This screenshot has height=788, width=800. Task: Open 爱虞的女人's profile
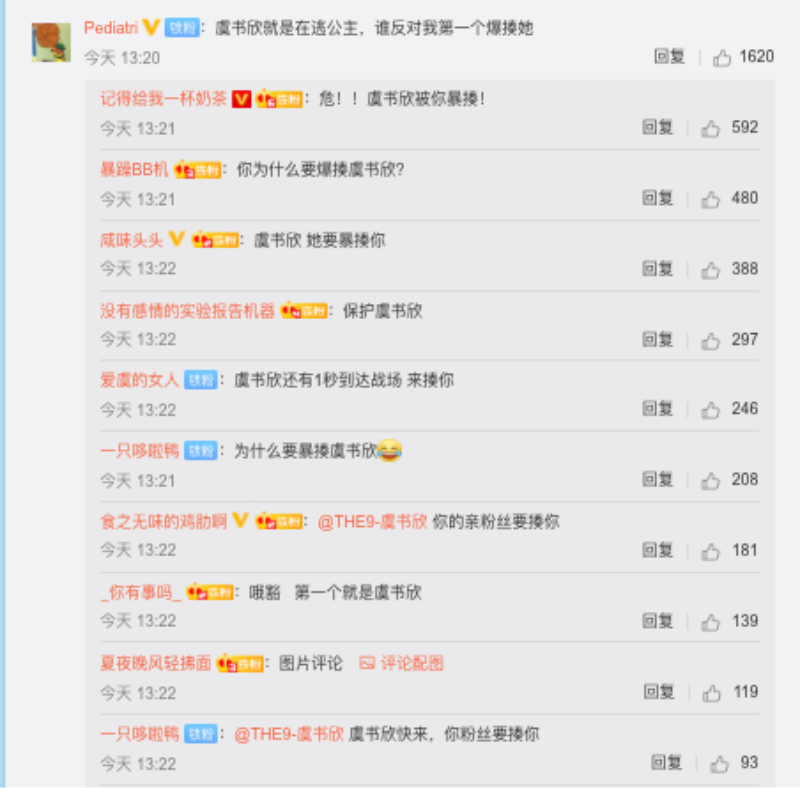coord(139,380)
